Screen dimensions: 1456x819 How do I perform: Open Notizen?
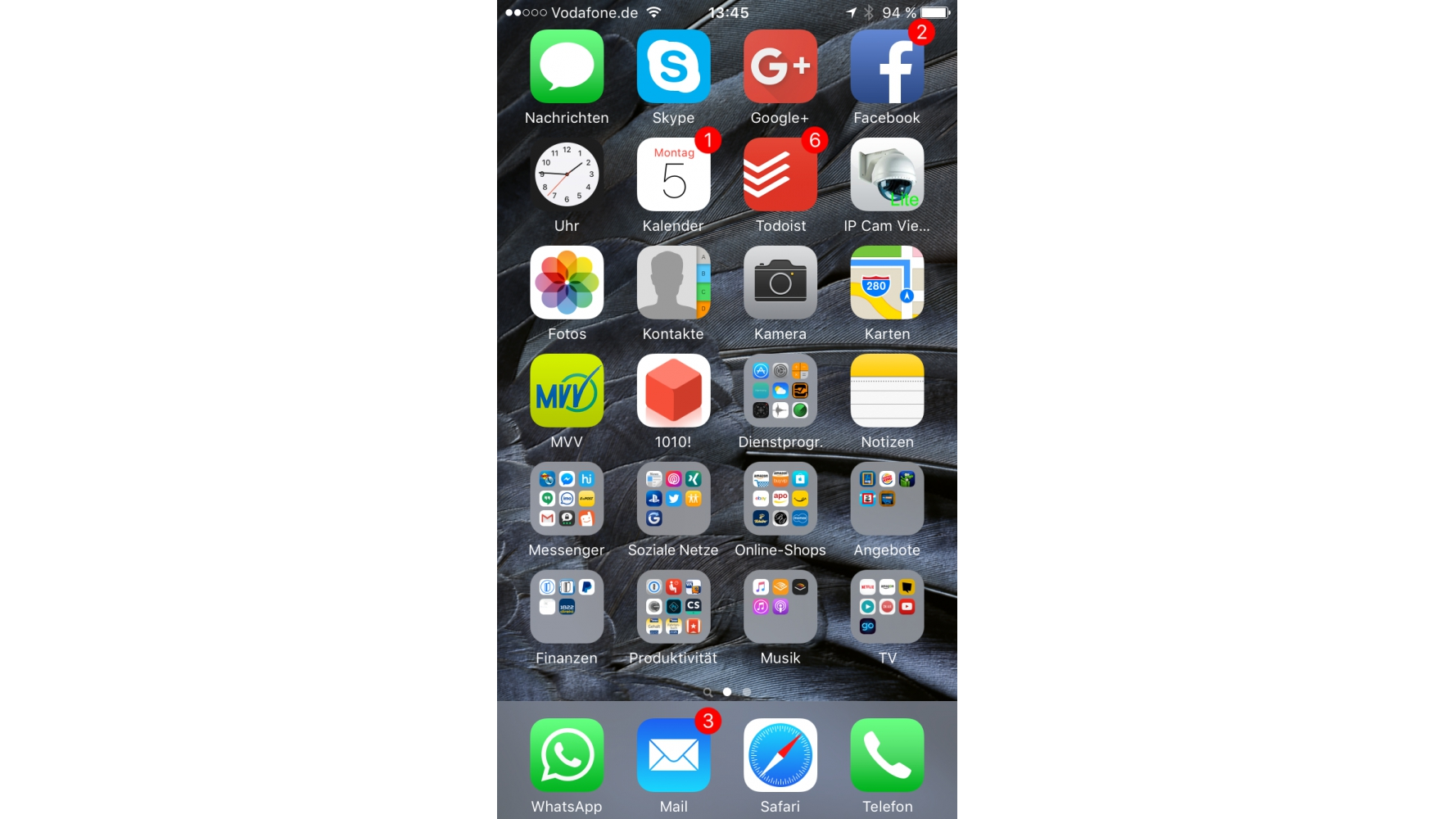(887, 391)
